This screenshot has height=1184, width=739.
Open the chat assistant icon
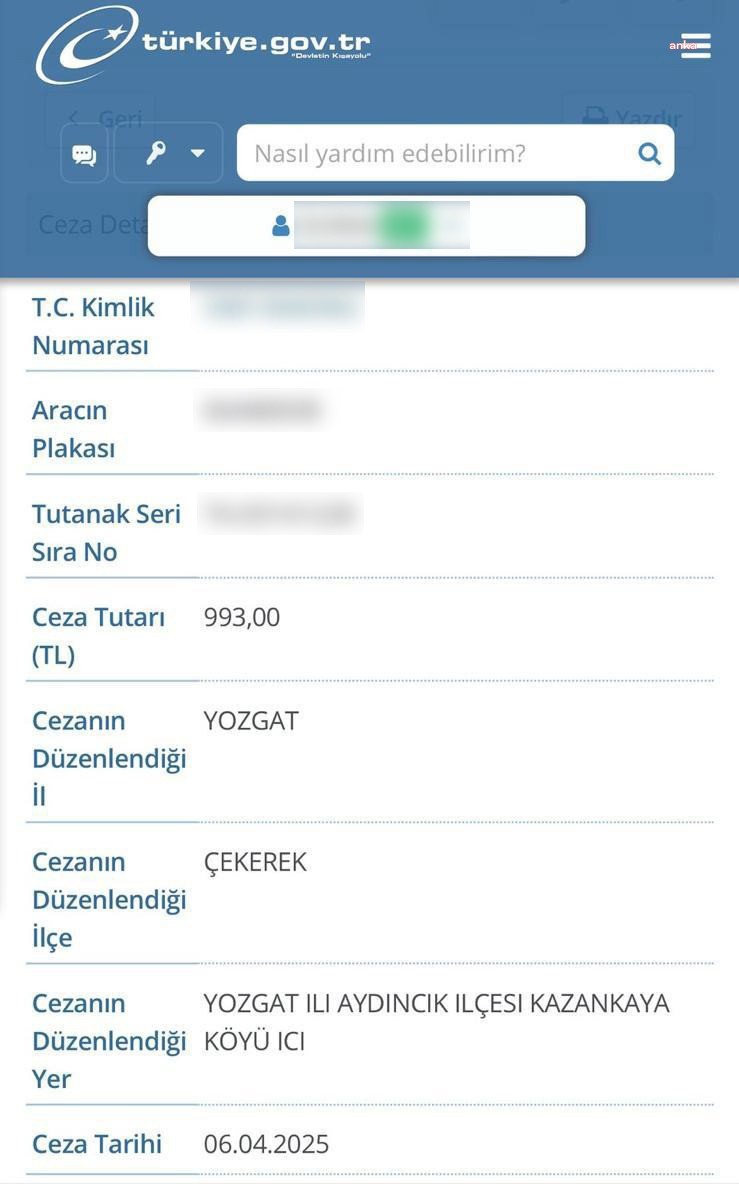(85, 154)
